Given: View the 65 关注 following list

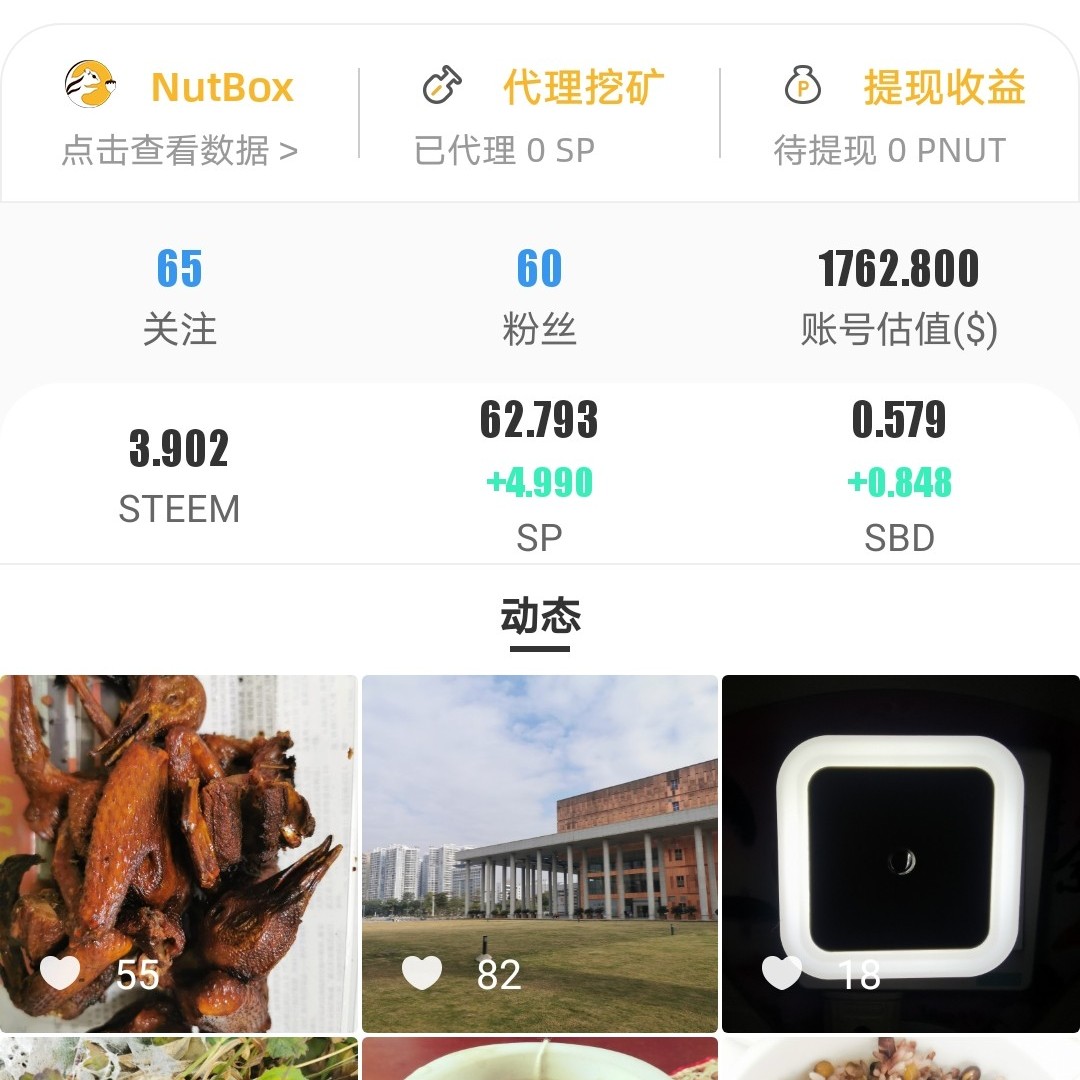Looking at the screenshot, I should [x=180, y=295].
